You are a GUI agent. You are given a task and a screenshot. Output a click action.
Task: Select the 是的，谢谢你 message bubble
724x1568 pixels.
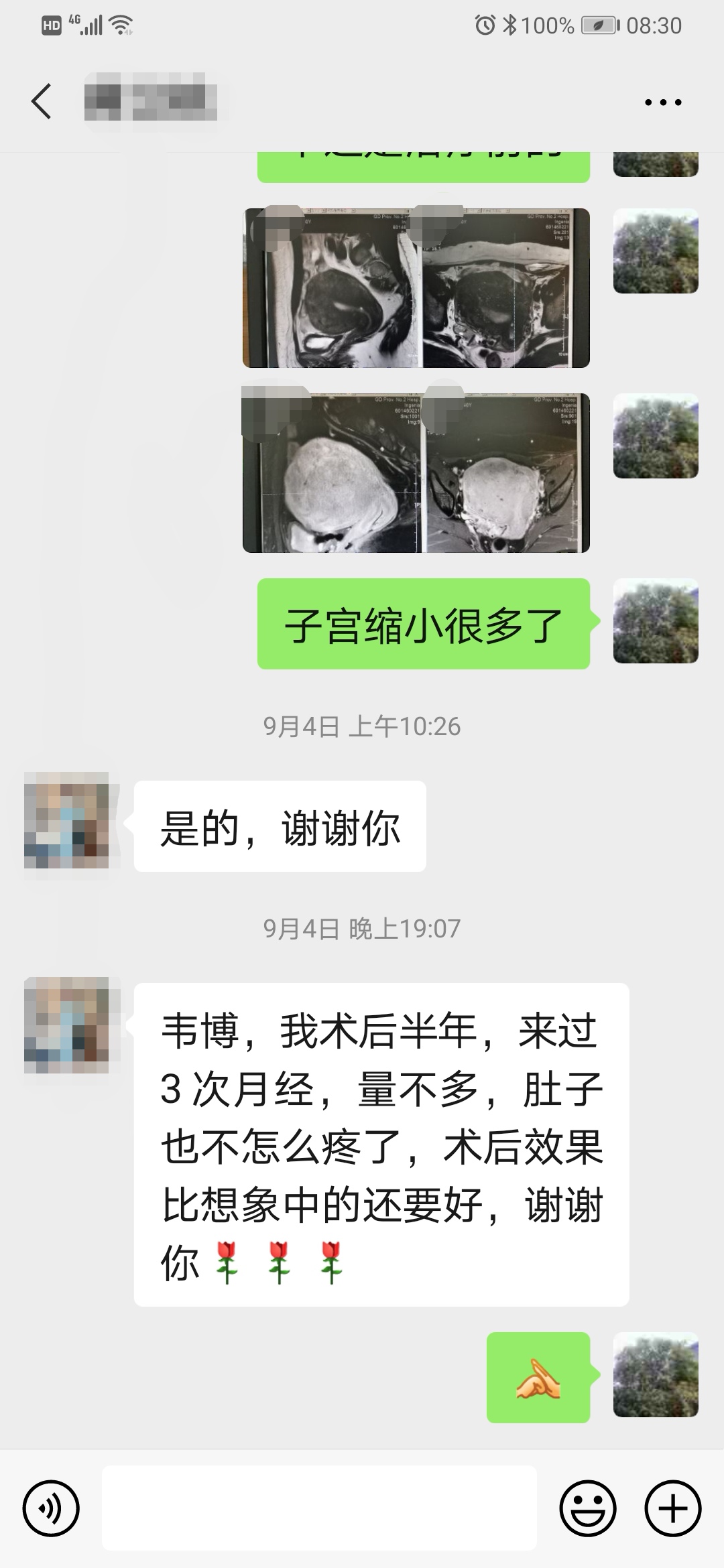pyautogui.click(x=280, y=826)
